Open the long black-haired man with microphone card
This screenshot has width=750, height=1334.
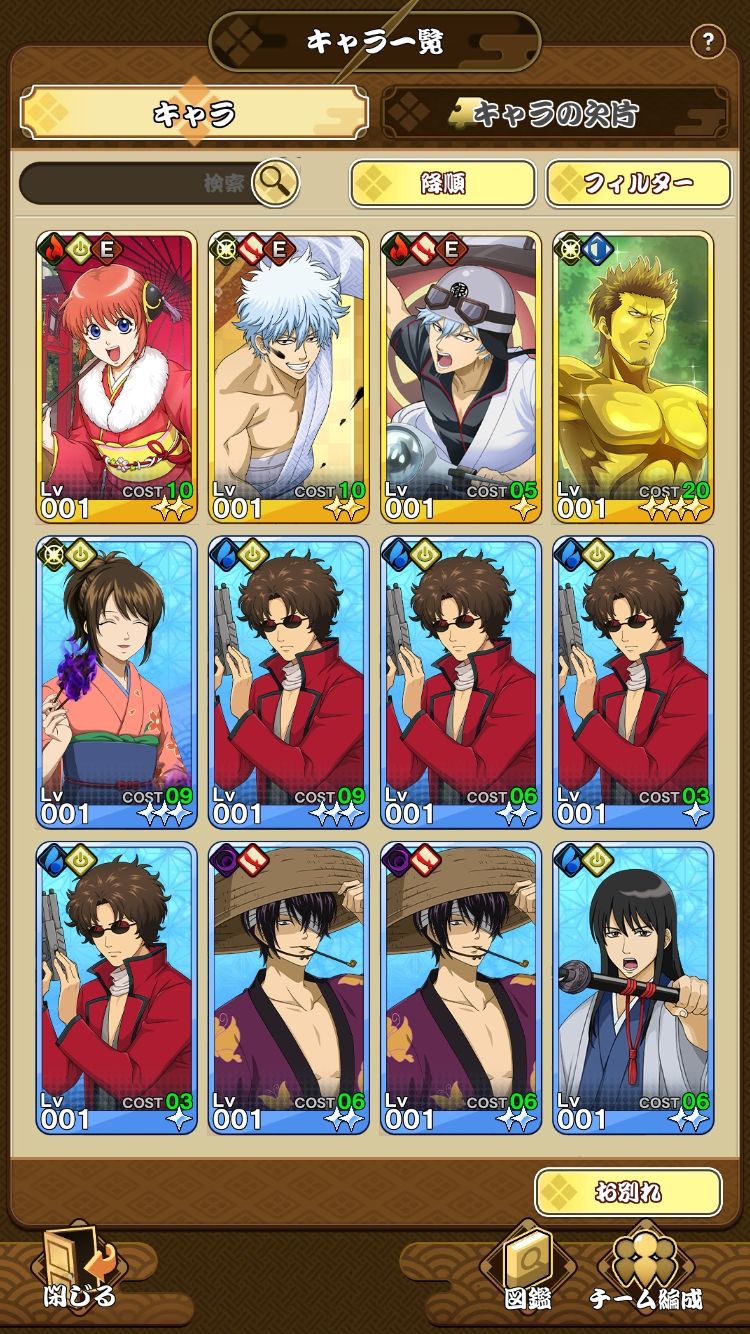[633, 987]
